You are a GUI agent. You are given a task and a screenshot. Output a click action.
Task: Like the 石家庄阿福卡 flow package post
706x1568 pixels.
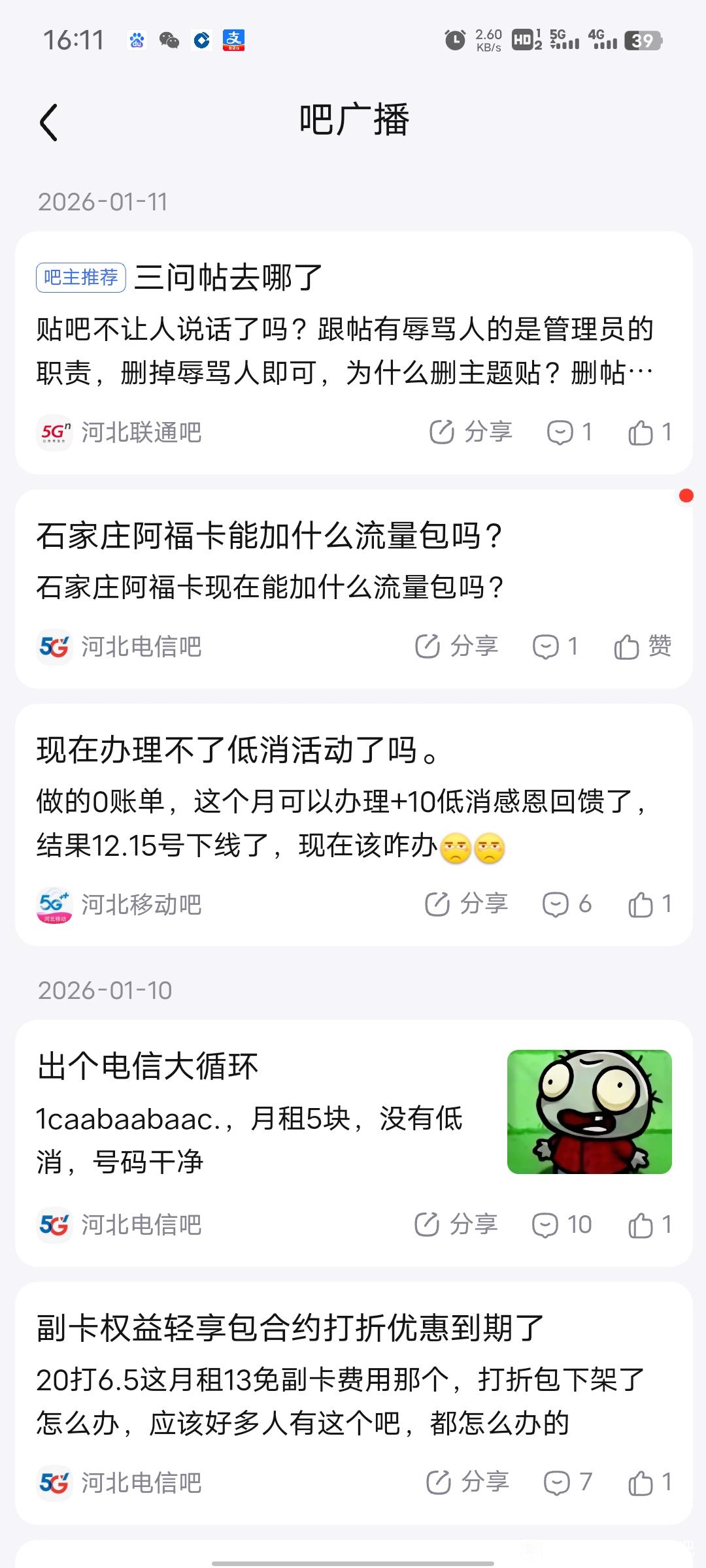point(642,646)
